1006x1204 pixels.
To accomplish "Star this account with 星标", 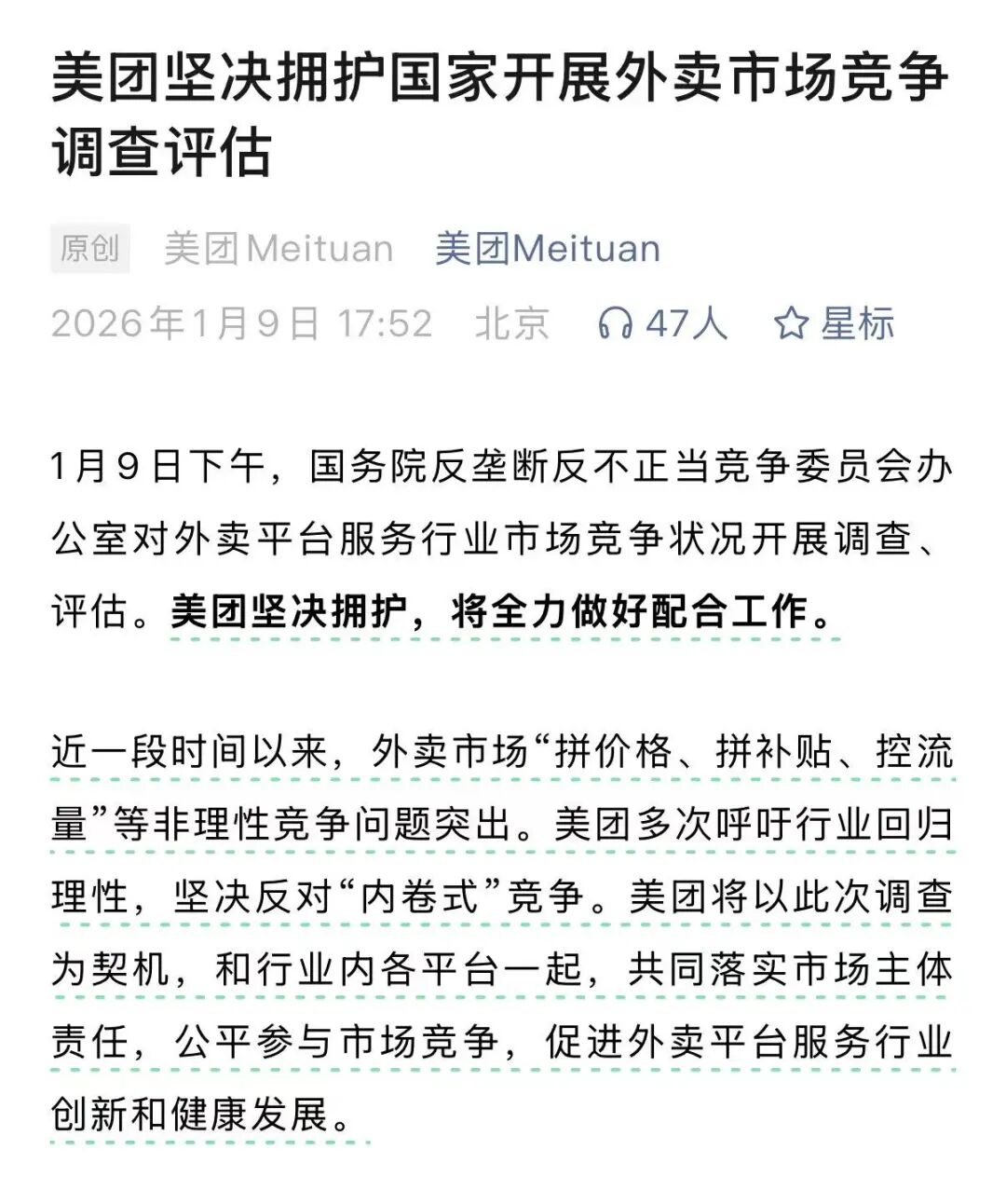I will pyautogui.click(x=834, y=324).
